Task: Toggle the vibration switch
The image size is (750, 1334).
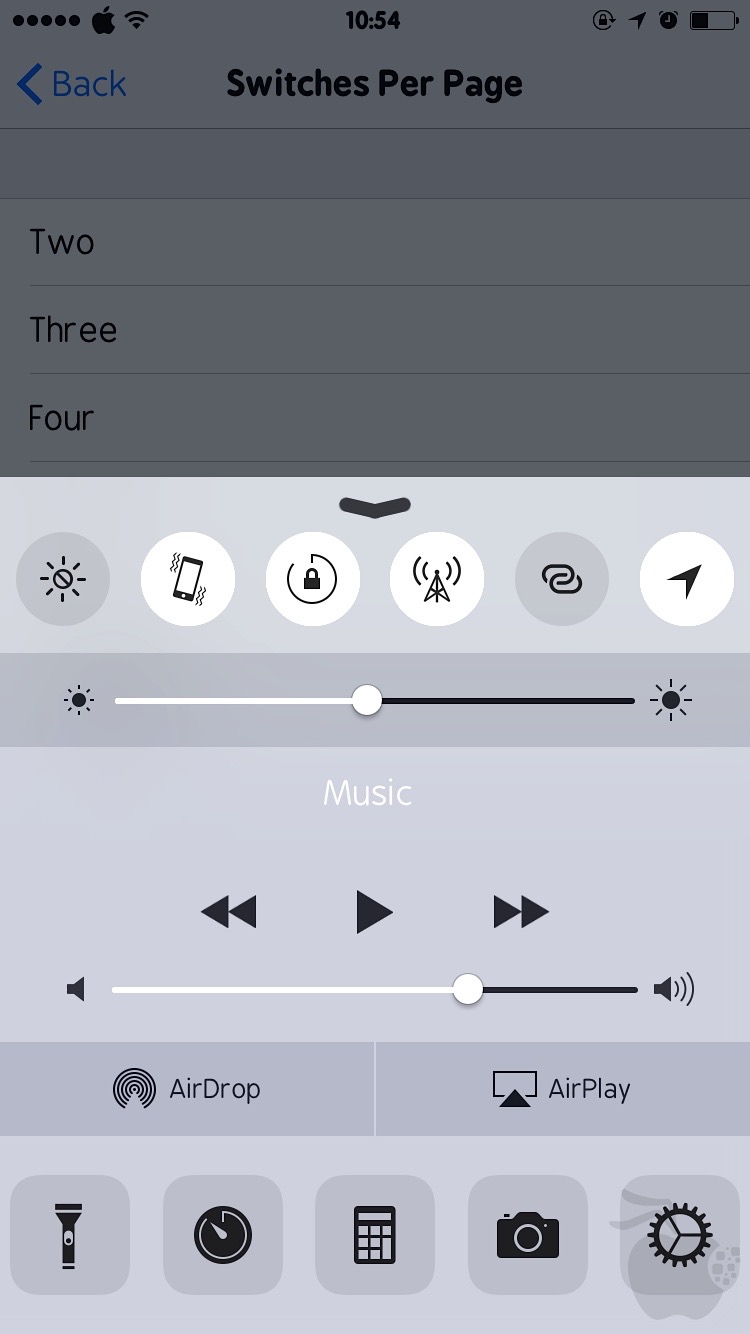Action: pos(188,580)
